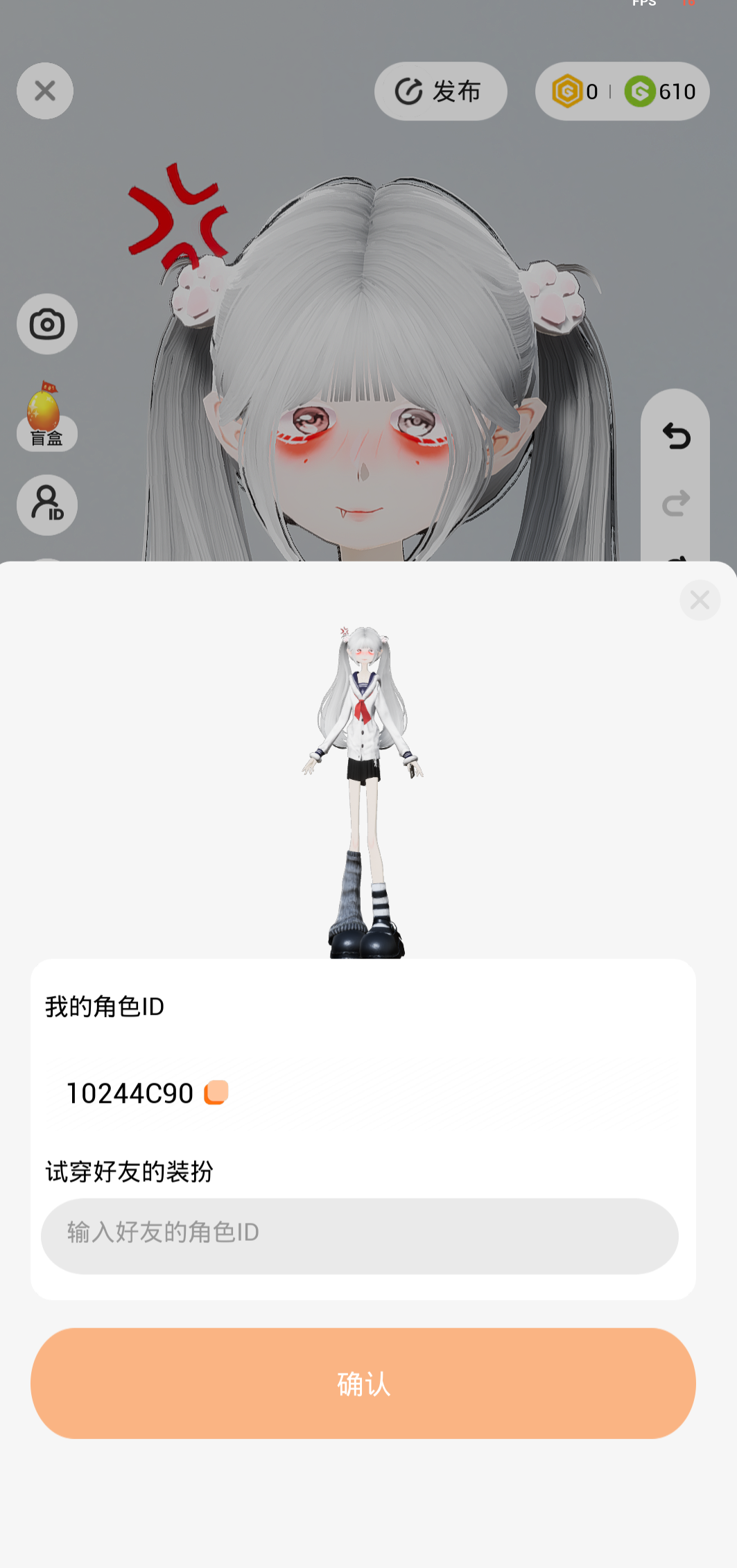Viewport: 737px width, 1568px height.
Task: Copy my character ID 10244C90
Action: pyautogui.click(x=216, y=1092)
